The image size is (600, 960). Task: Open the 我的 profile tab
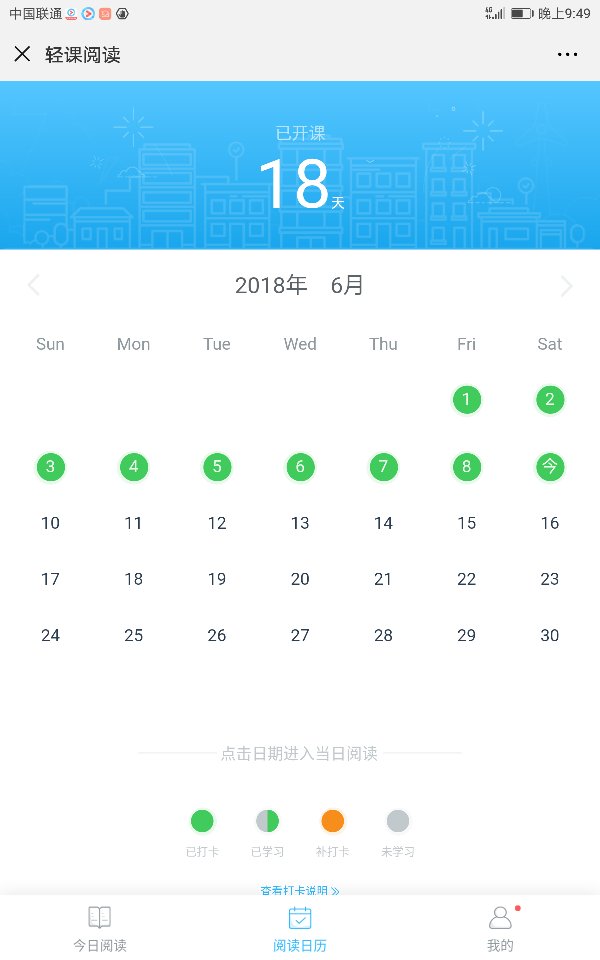point(500,929)
